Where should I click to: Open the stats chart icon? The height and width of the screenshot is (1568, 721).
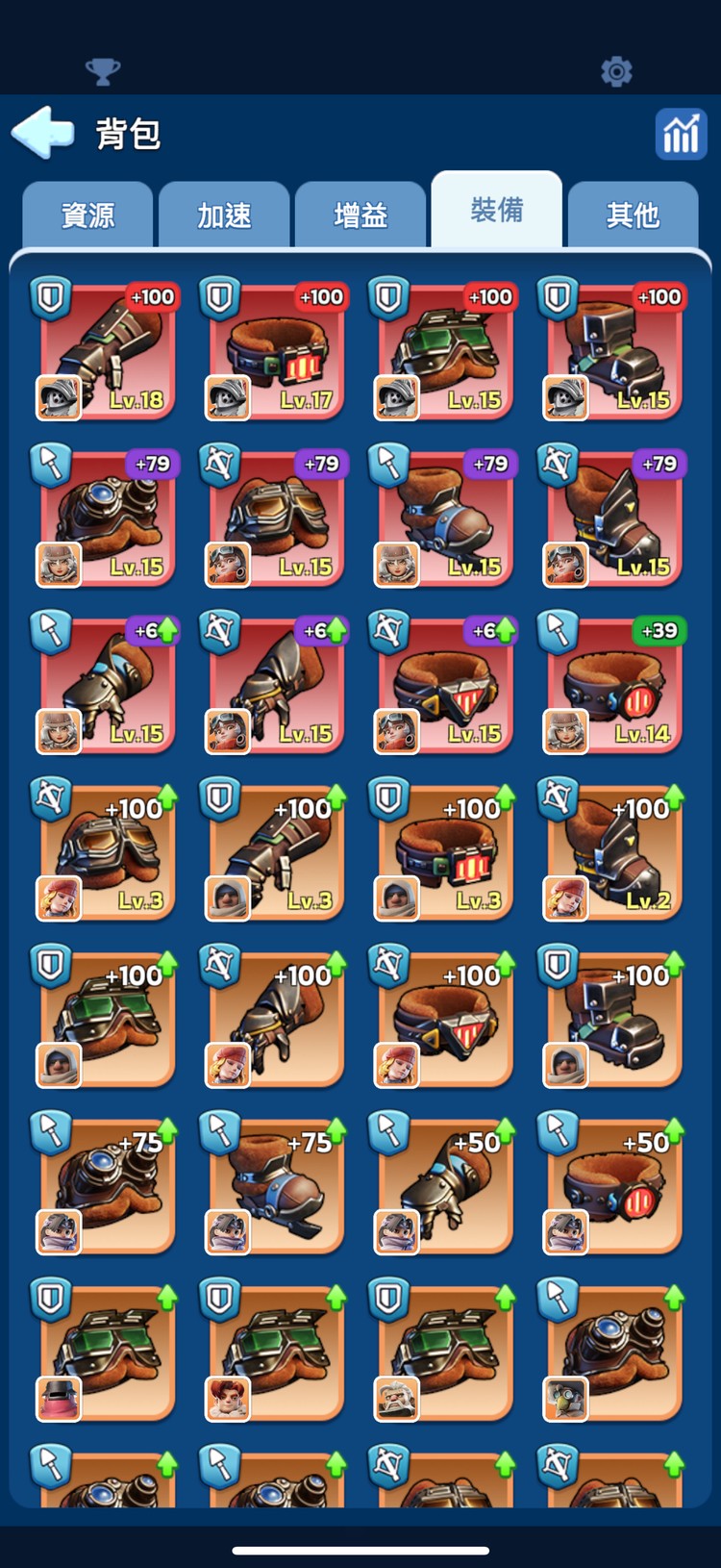681,134
